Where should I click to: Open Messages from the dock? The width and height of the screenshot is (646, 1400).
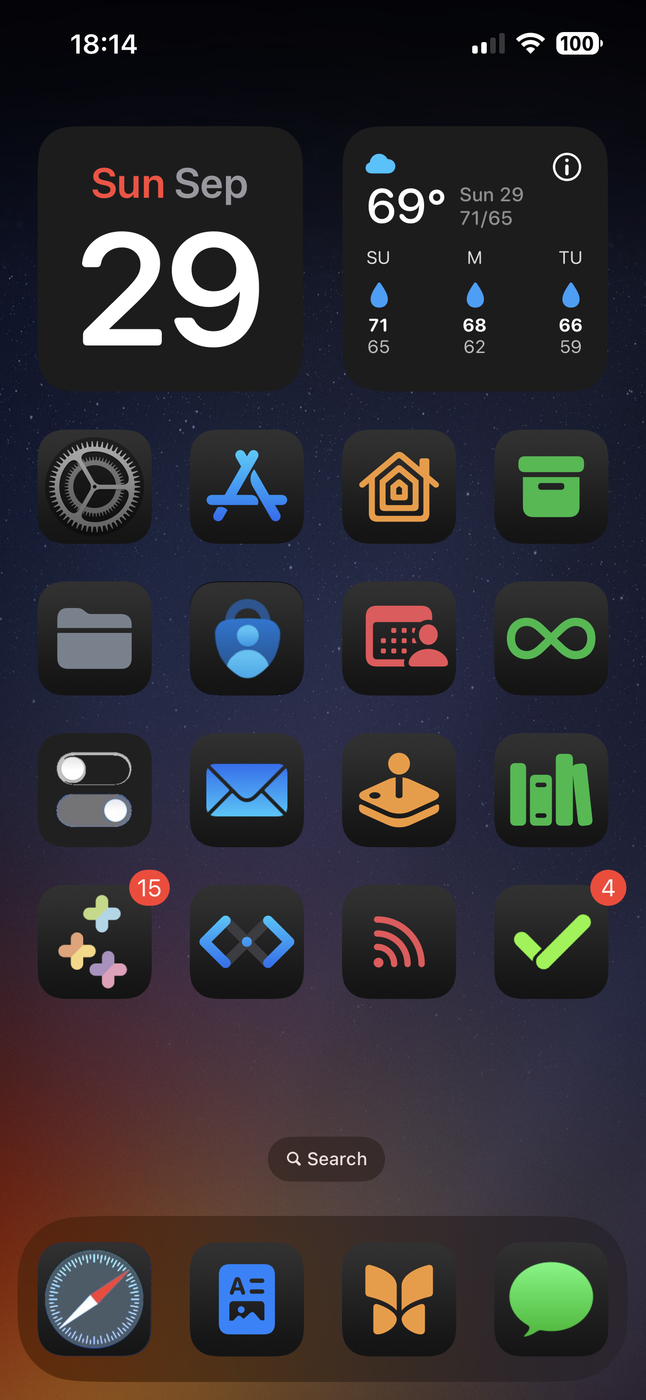click(x=551, y=1299)
